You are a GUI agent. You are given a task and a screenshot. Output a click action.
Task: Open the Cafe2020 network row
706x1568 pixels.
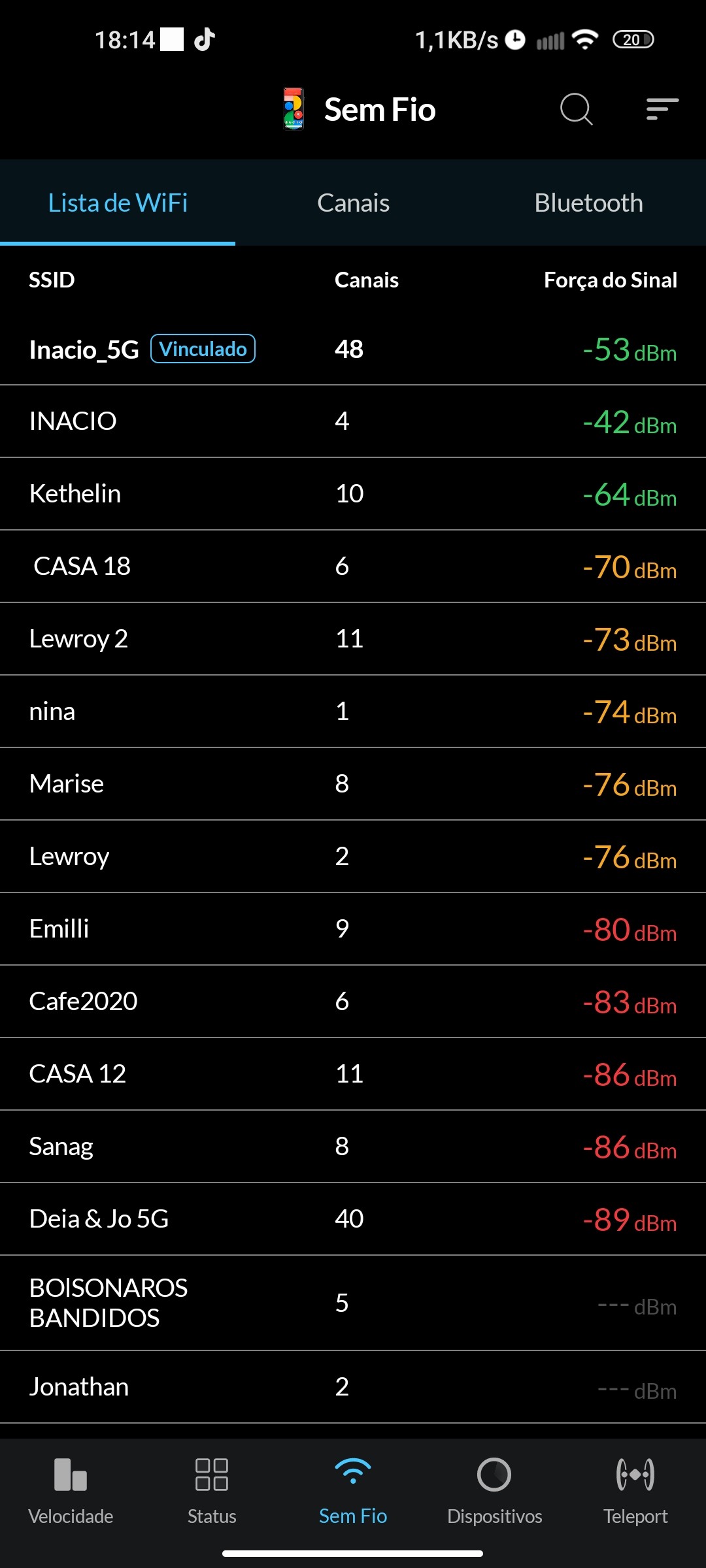tap(353, 1002)
